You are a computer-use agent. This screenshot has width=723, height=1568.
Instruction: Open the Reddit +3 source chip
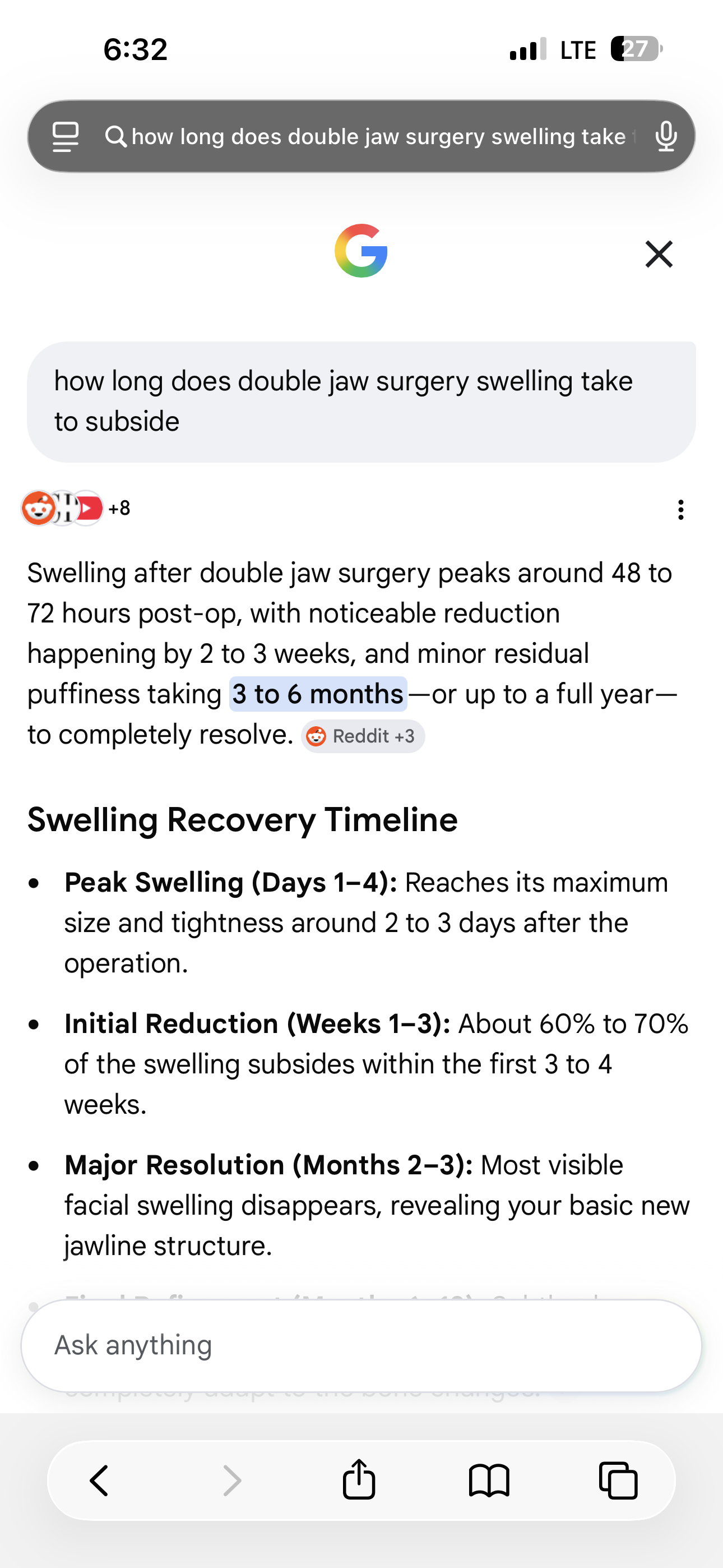[x=363, y=736]
